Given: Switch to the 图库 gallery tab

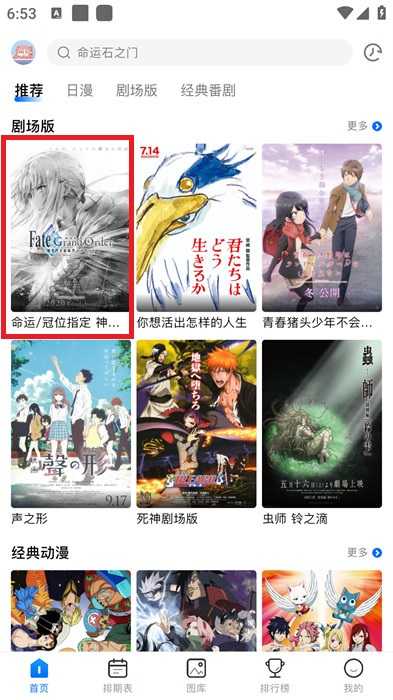Looking at the screenshot, I should (x=196, y=676).
